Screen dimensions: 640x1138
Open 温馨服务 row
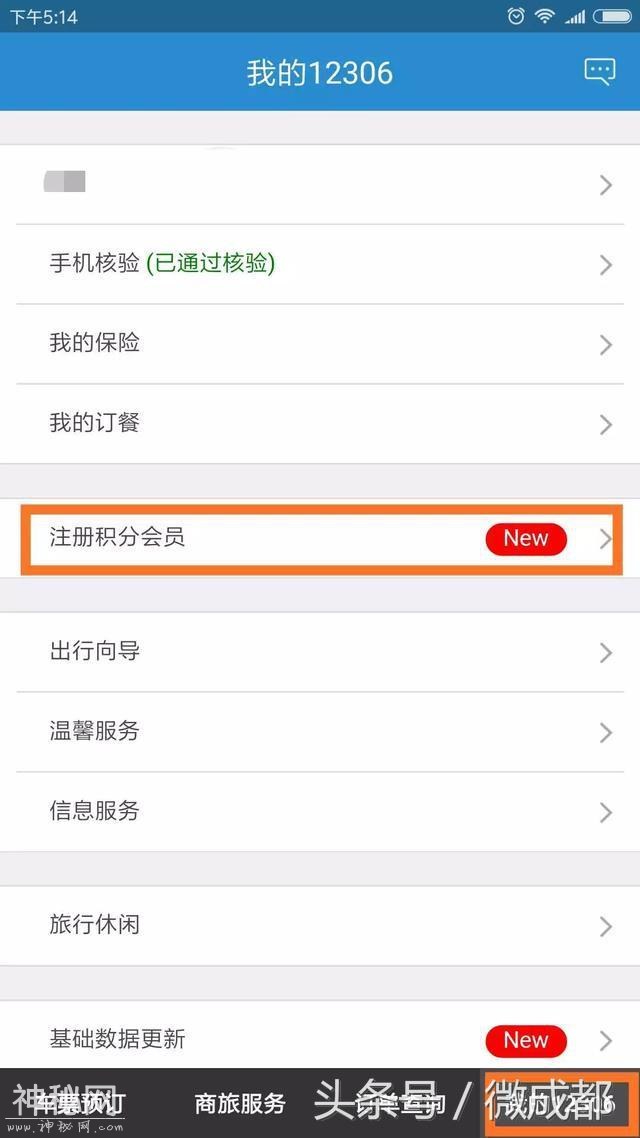[320, 732]
